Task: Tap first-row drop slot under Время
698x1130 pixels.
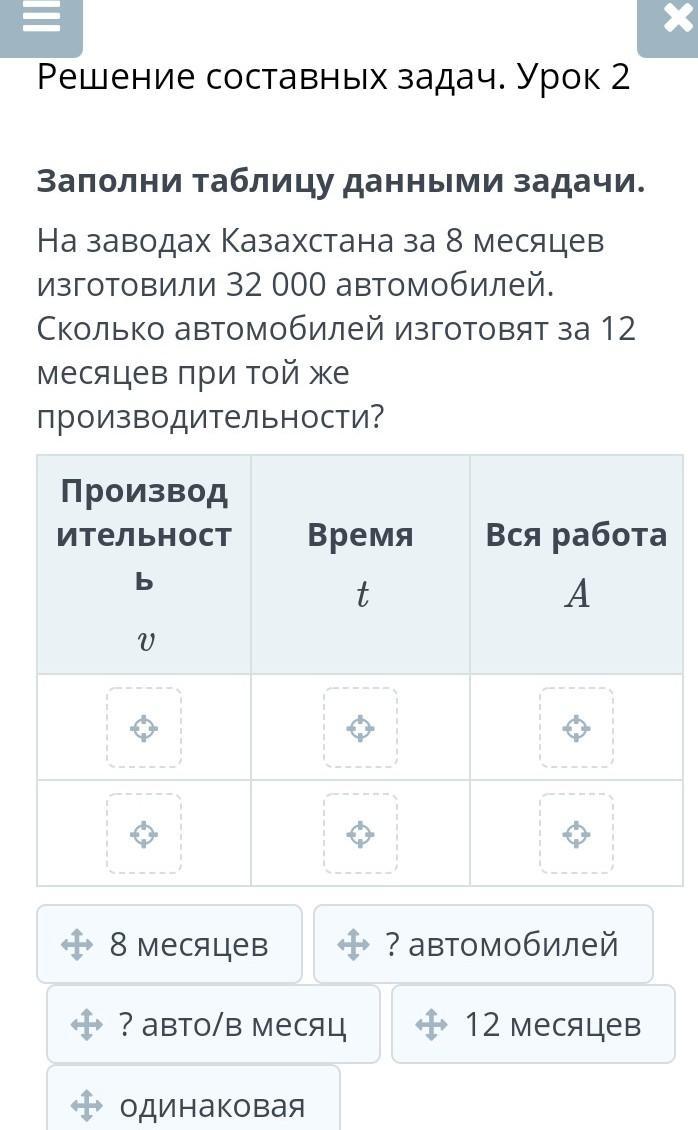Action: [360, 728]
